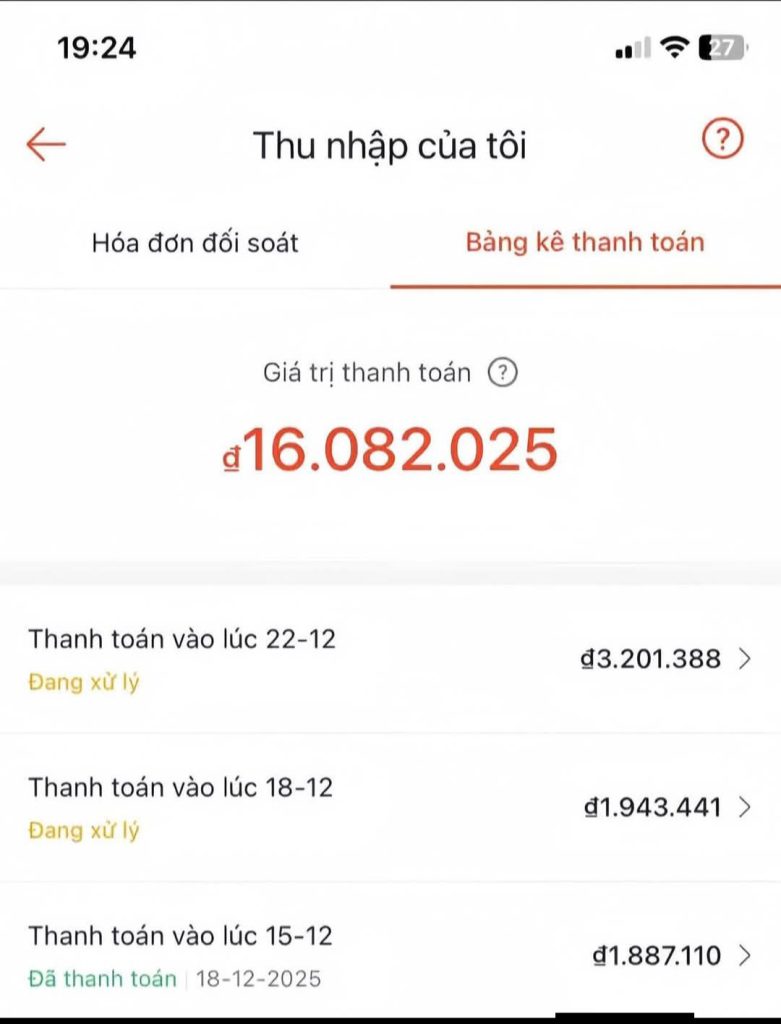Open the payment dated 22-12

(390, 659)
